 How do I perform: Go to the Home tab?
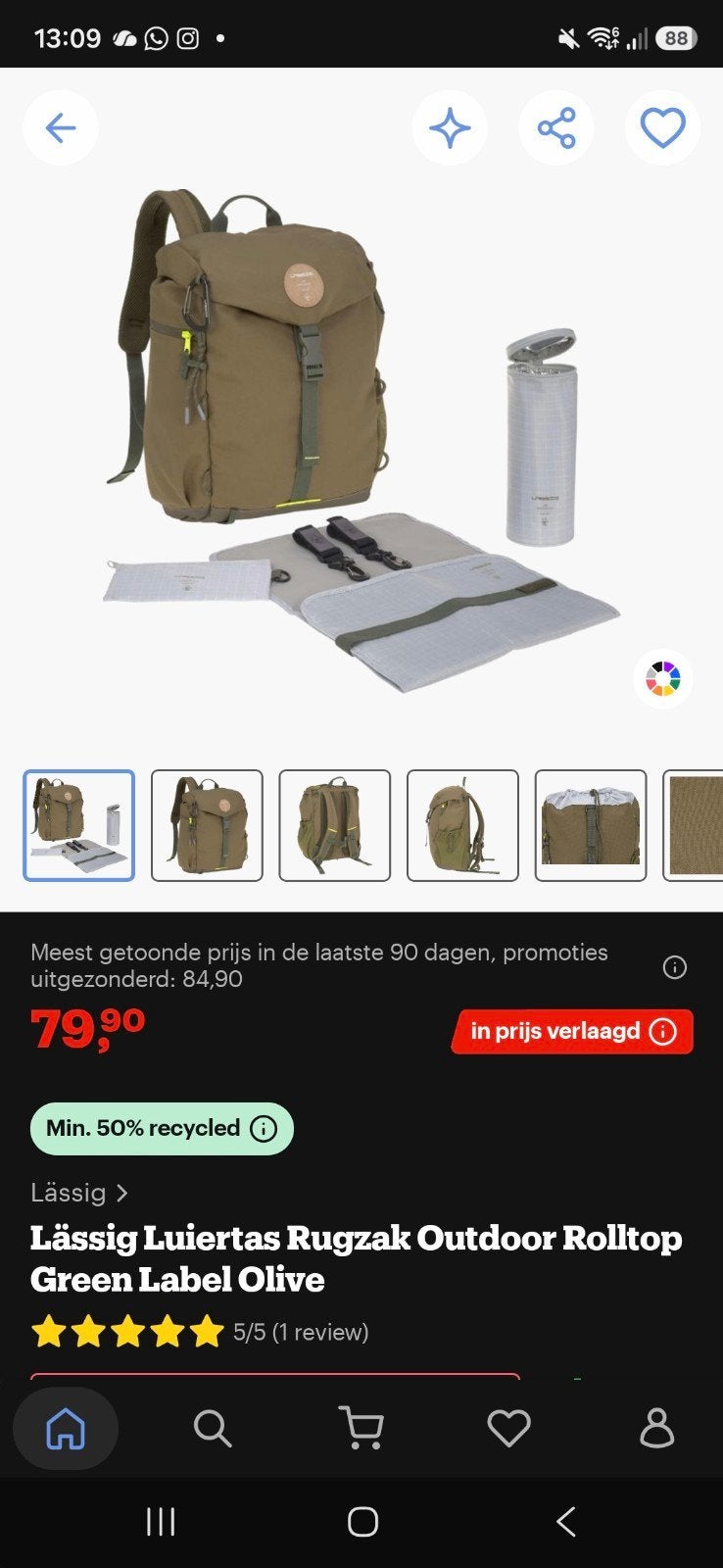coord(66,1429)
